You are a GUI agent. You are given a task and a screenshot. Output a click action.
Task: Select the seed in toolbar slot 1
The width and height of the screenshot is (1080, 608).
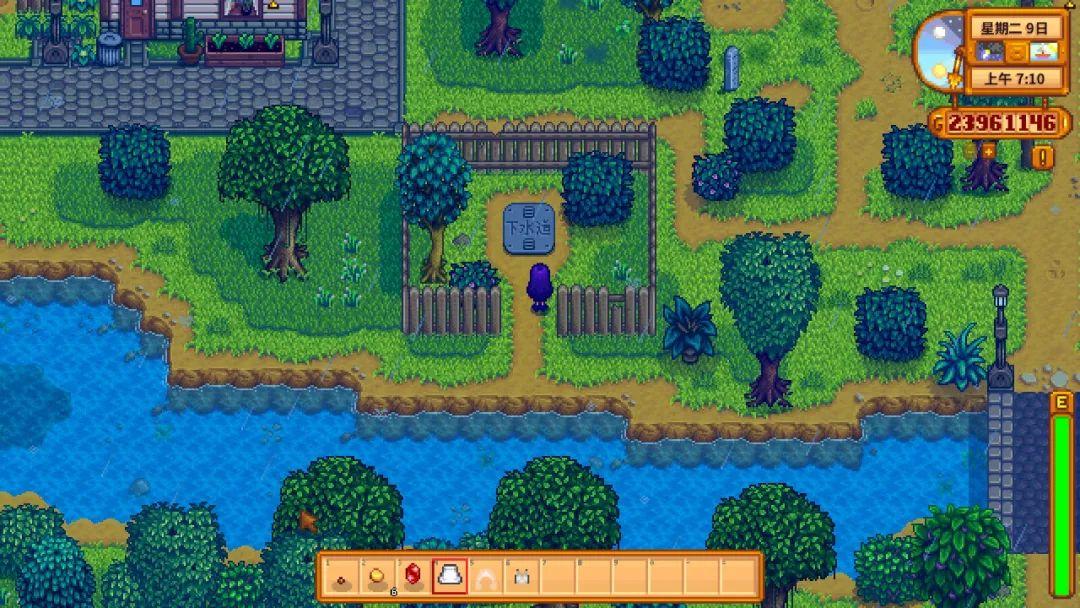(x=341, y=577)
